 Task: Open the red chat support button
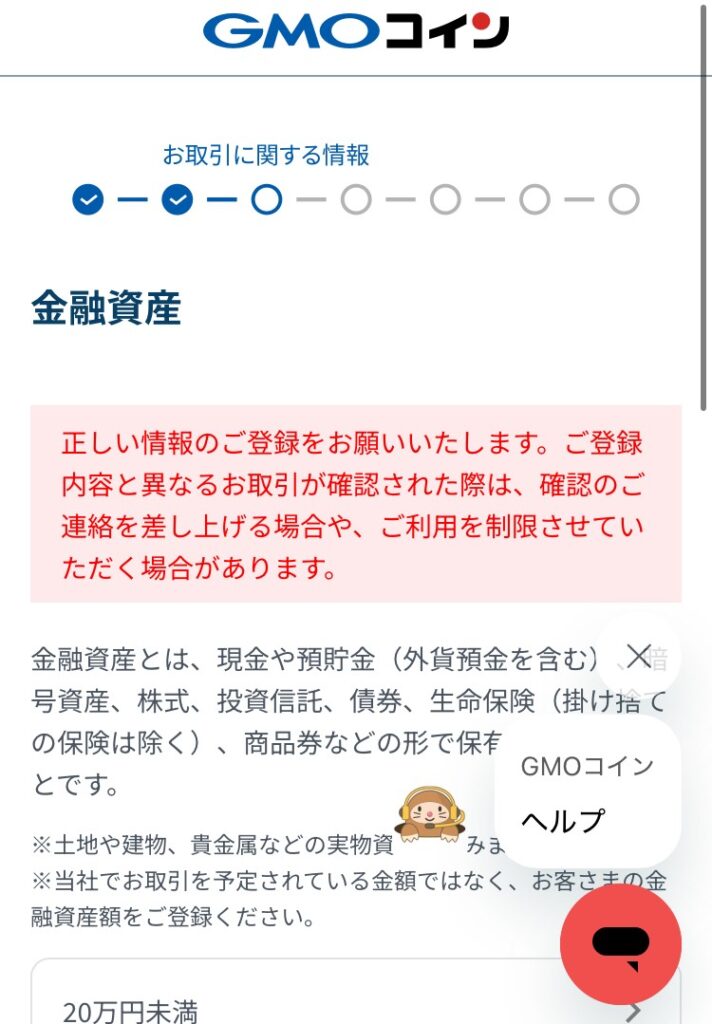pos(620,943)
